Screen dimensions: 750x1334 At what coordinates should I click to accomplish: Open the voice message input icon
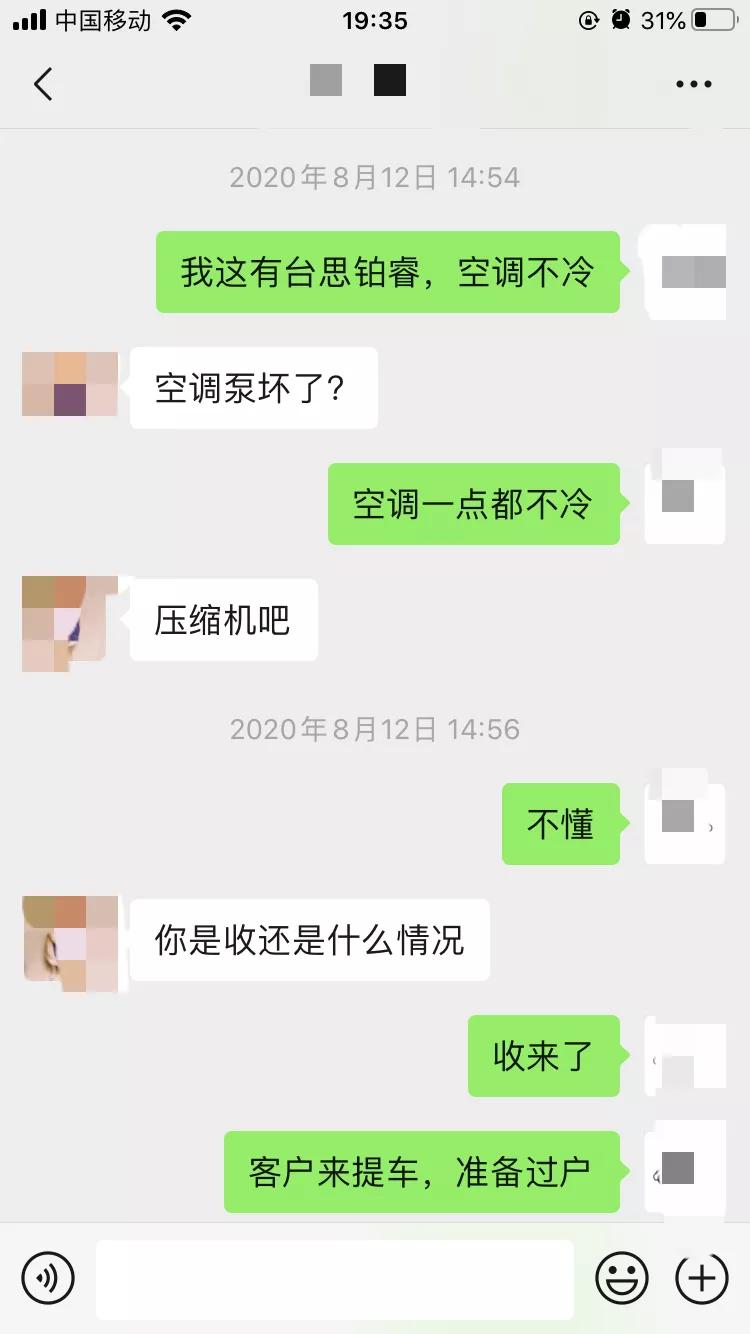pos(48,1278)
